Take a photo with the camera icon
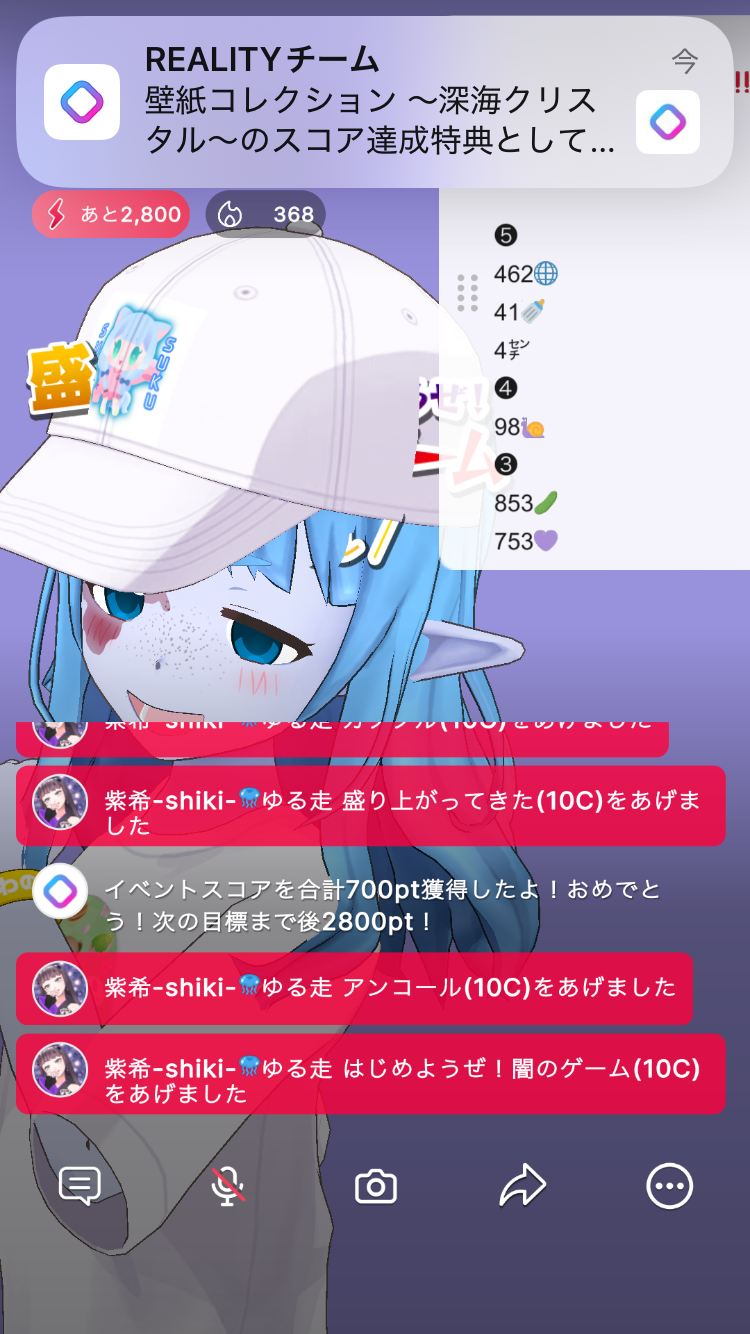Image resolution: width=750 pixels, height=1334 pixels. tap(376, 1187)
